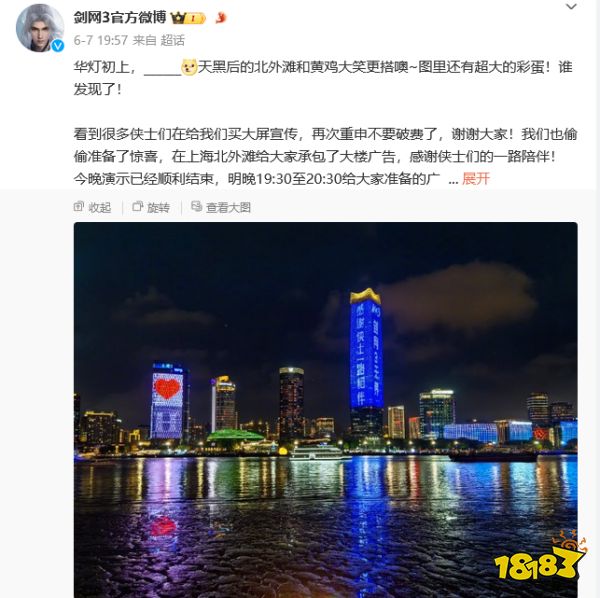View the large image via 查看大图

point(220,207)
